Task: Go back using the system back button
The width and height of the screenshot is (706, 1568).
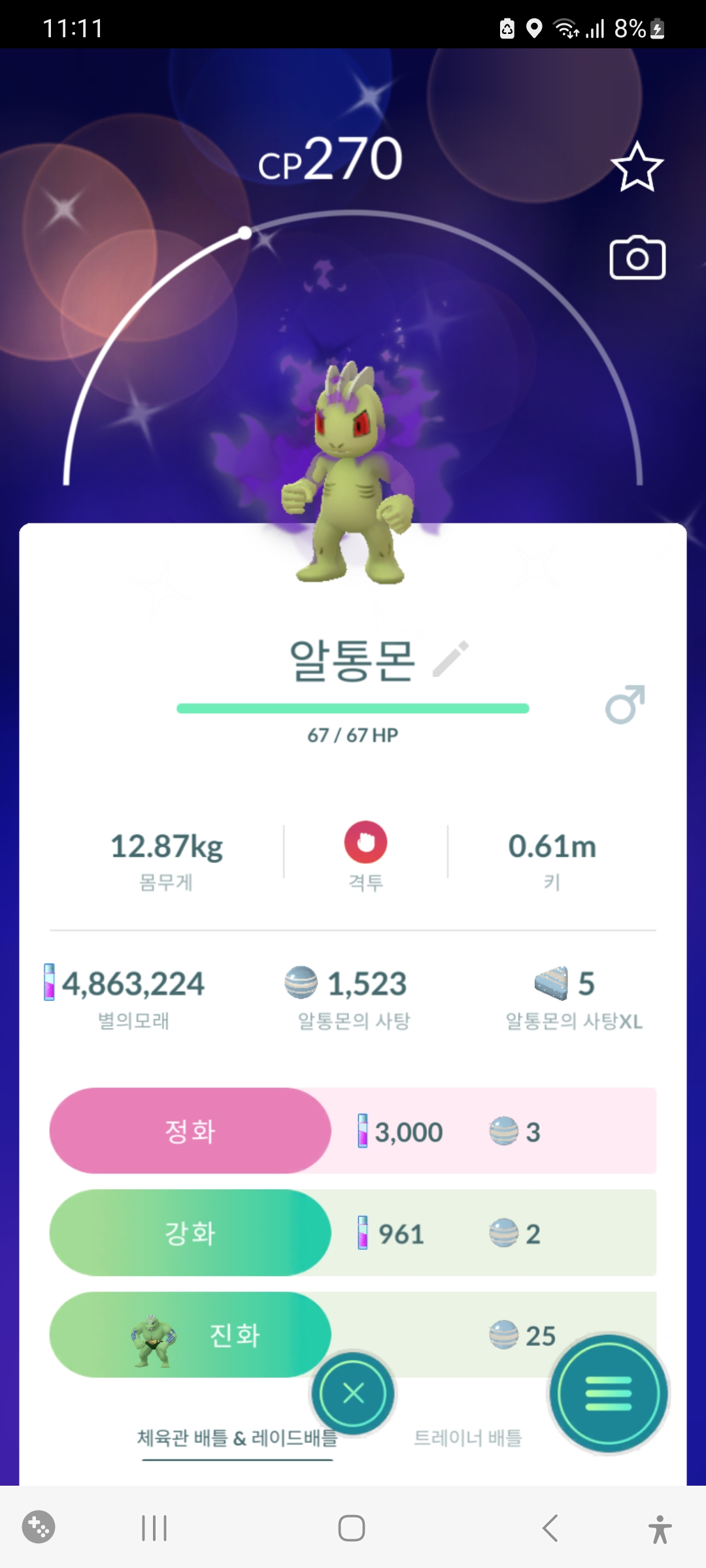Action: [x=550, y=1528]
